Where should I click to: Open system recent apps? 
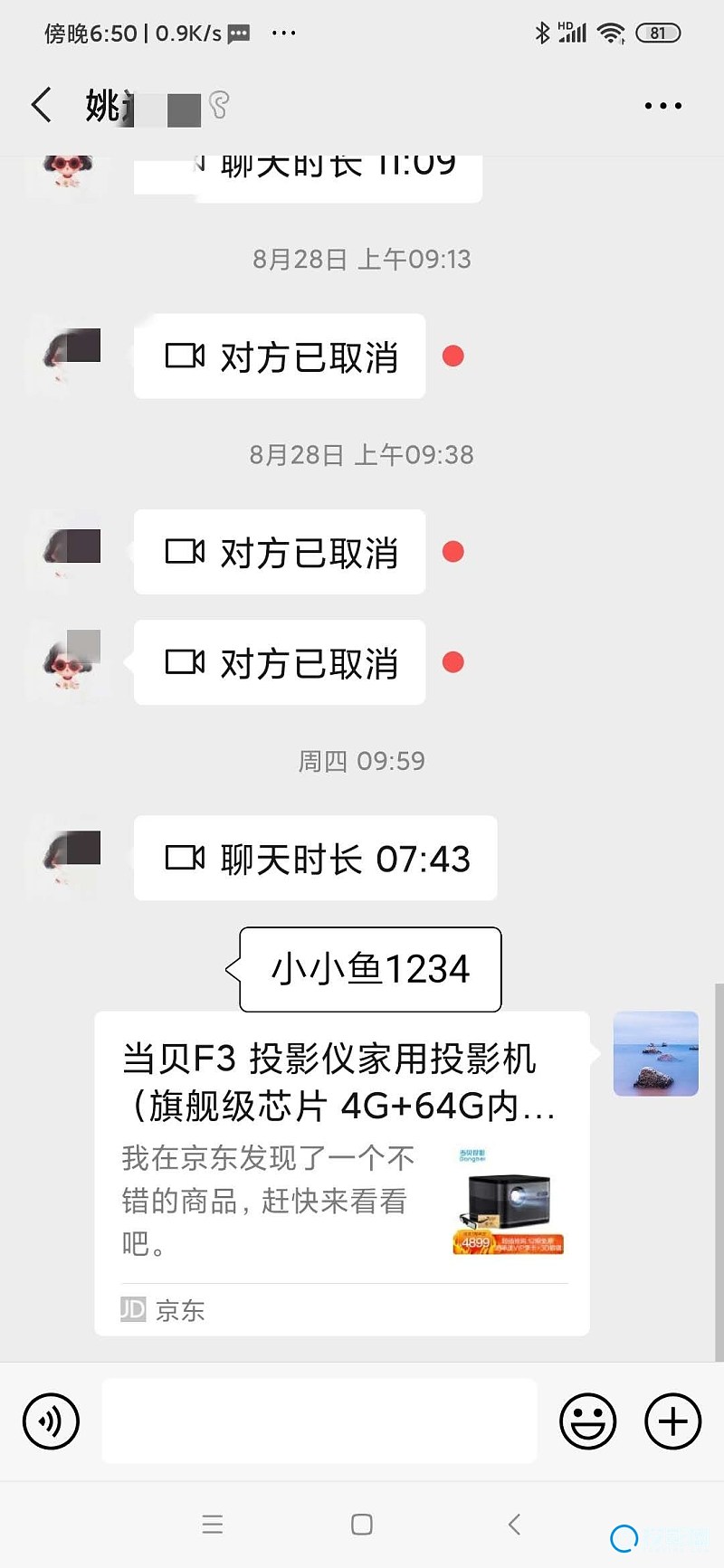[213, 1525]
